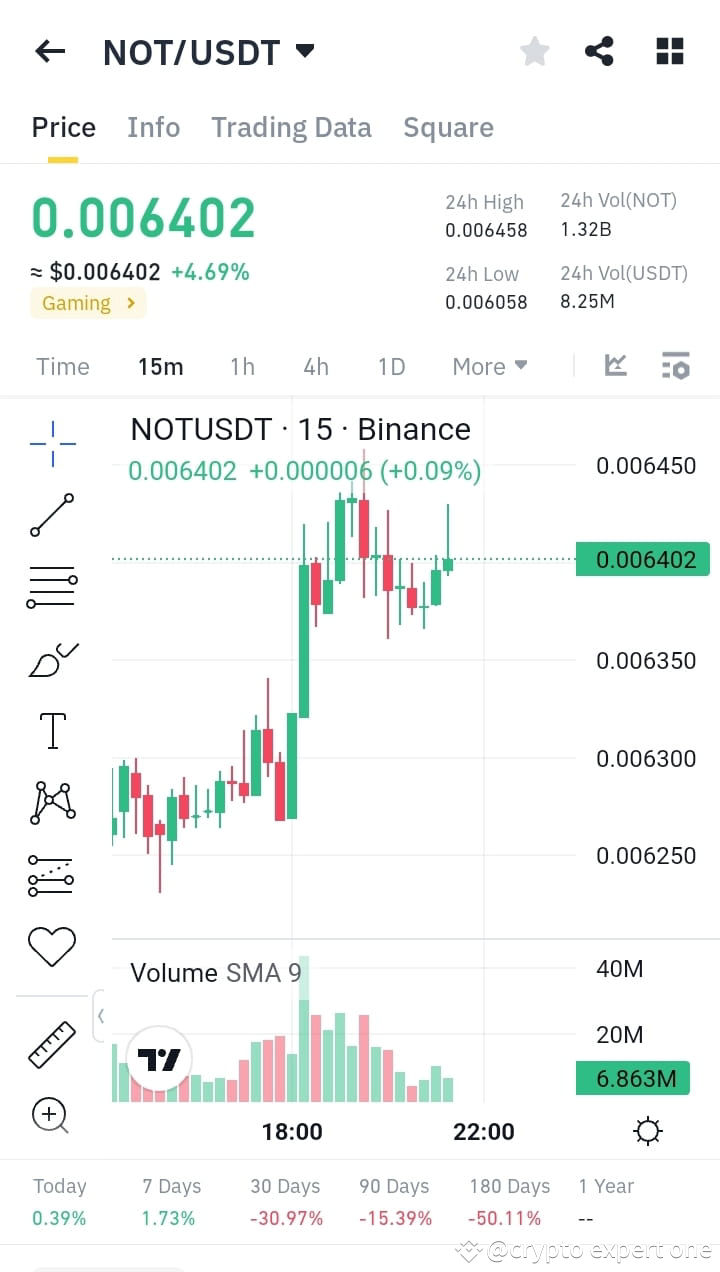720x1272 pixels.
Task: Share the NOT/USDT chart
Action: coord(599,50)
